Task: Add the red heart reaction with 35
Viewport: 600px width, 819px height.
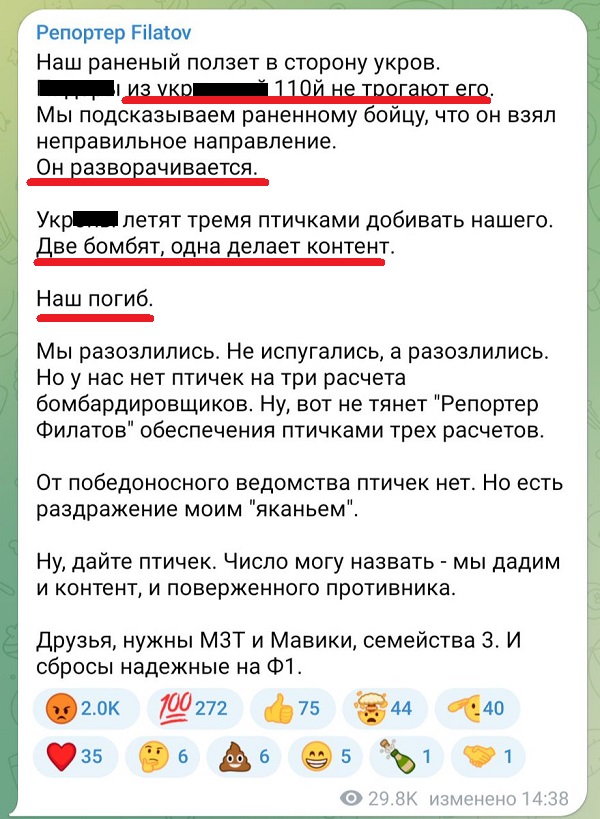Action: (x=73, y=757)
